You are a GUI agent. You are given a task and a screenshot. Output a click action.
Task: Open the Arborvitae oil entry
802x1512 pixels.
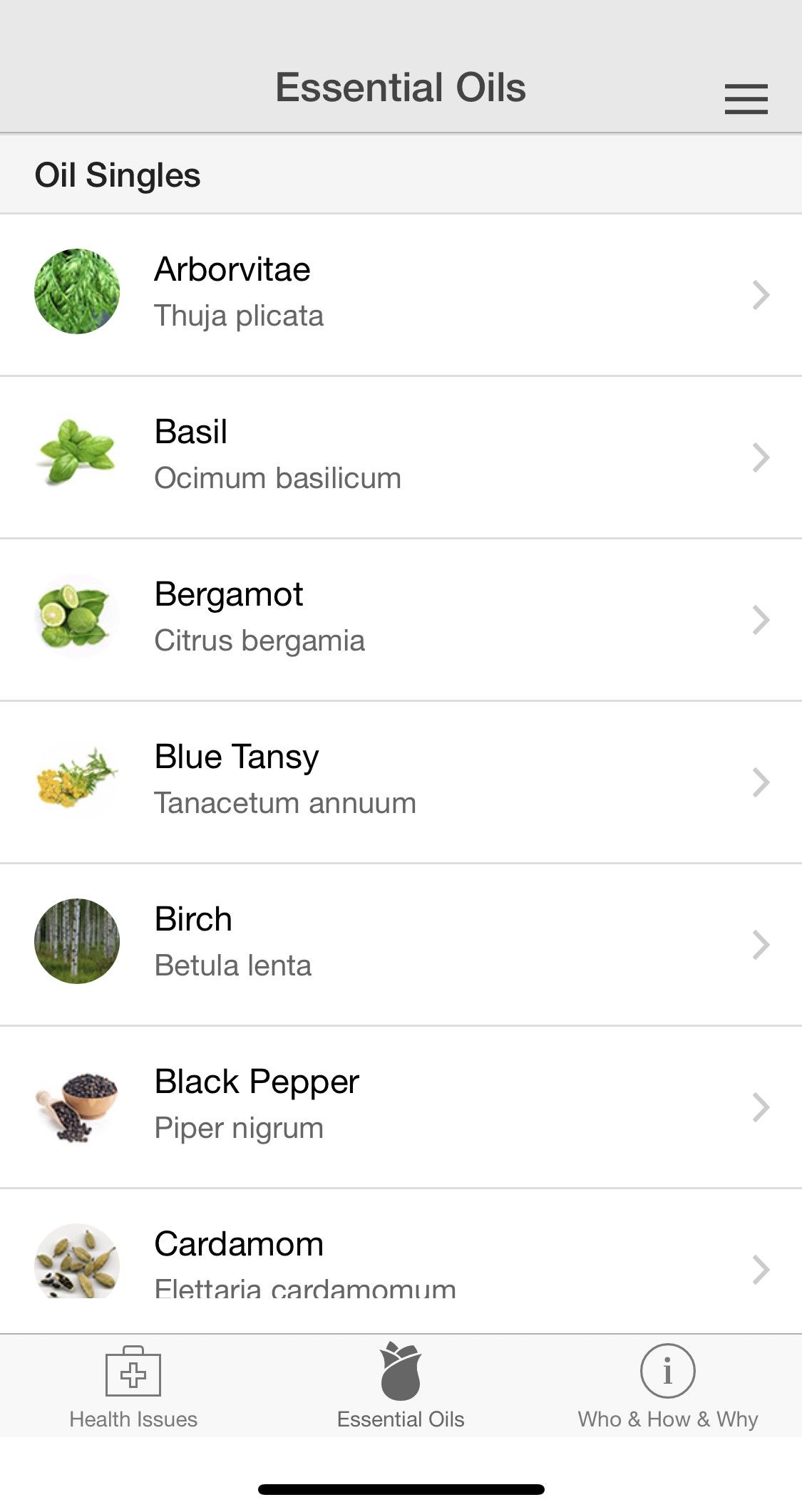[x=401, y=294]
